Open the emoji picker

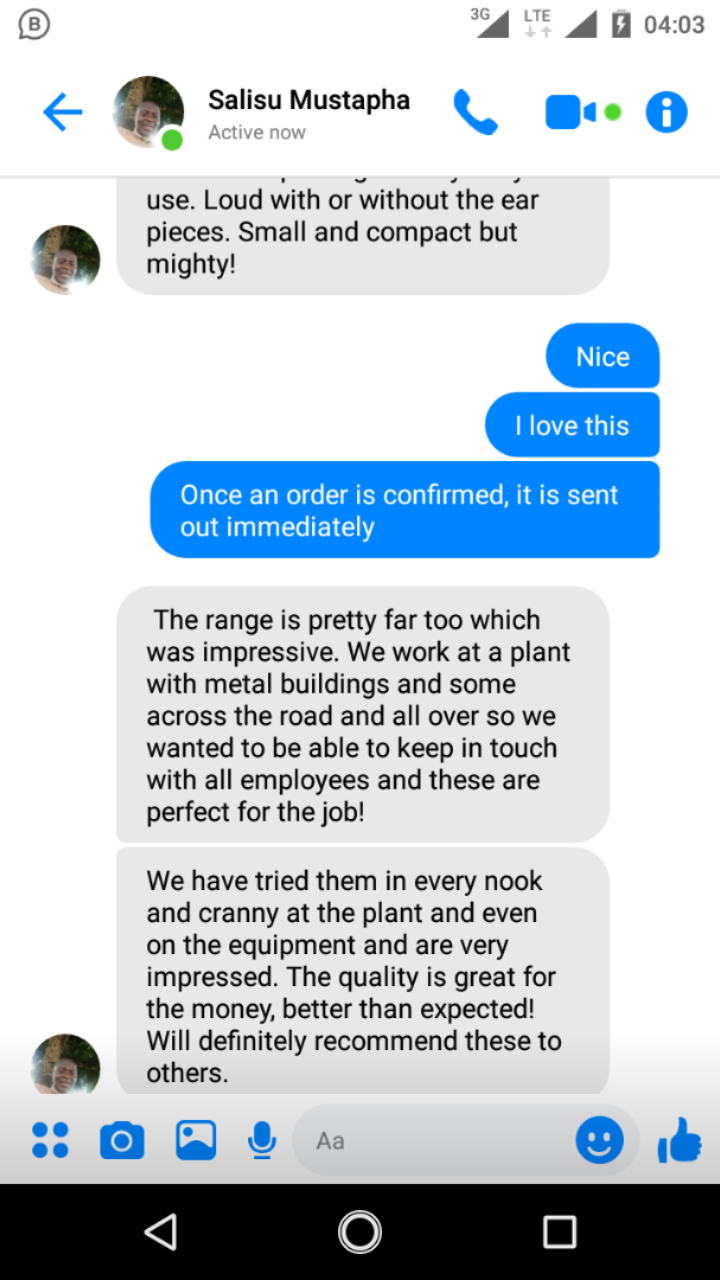[599, 1140]
